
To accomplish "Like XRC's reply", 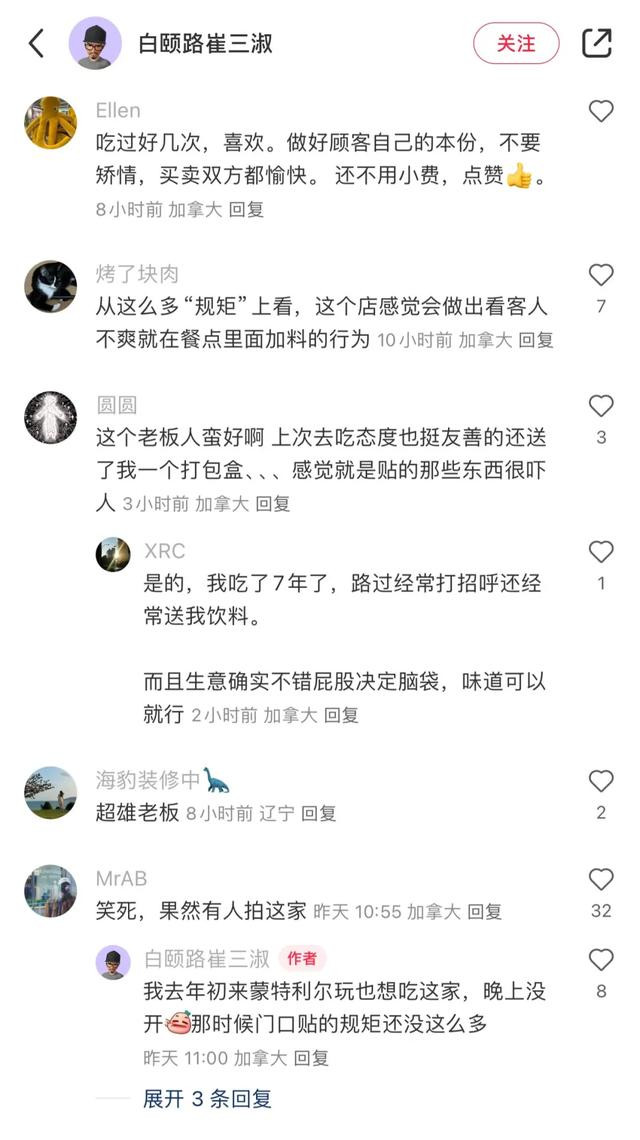I will (601, 552).
